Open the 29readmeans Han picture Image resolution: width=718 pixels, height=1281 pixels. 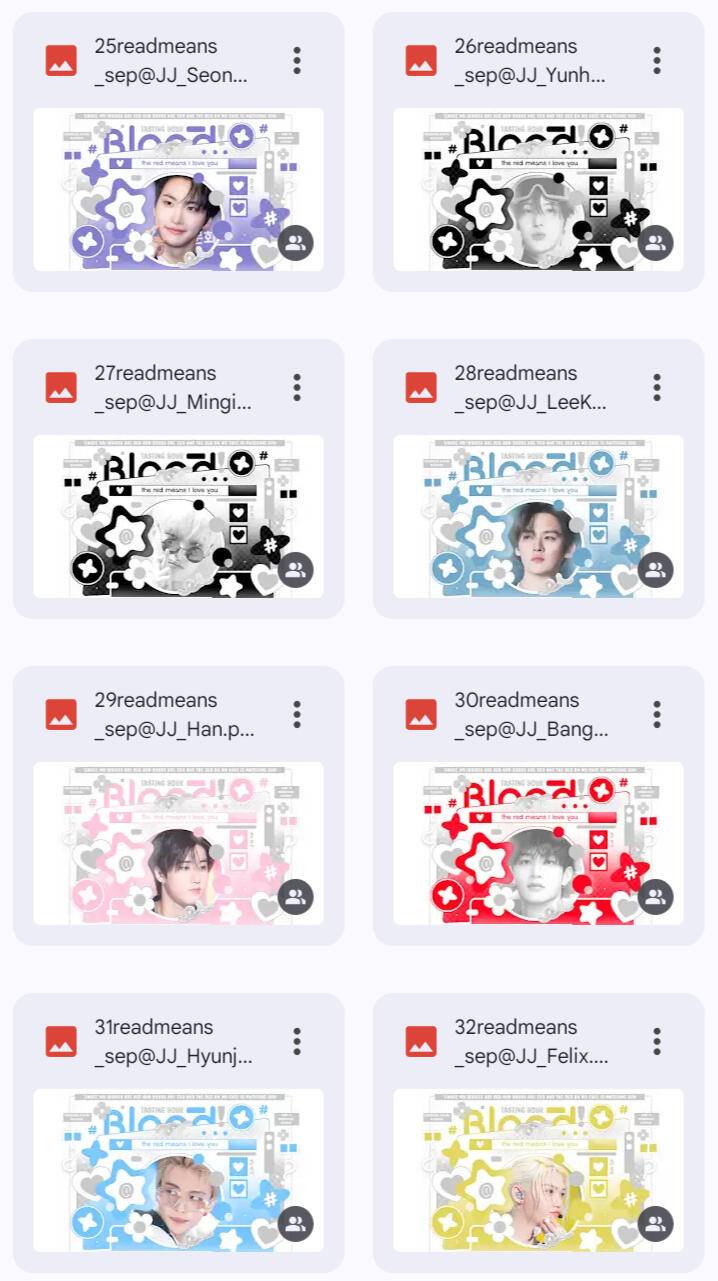178,843
